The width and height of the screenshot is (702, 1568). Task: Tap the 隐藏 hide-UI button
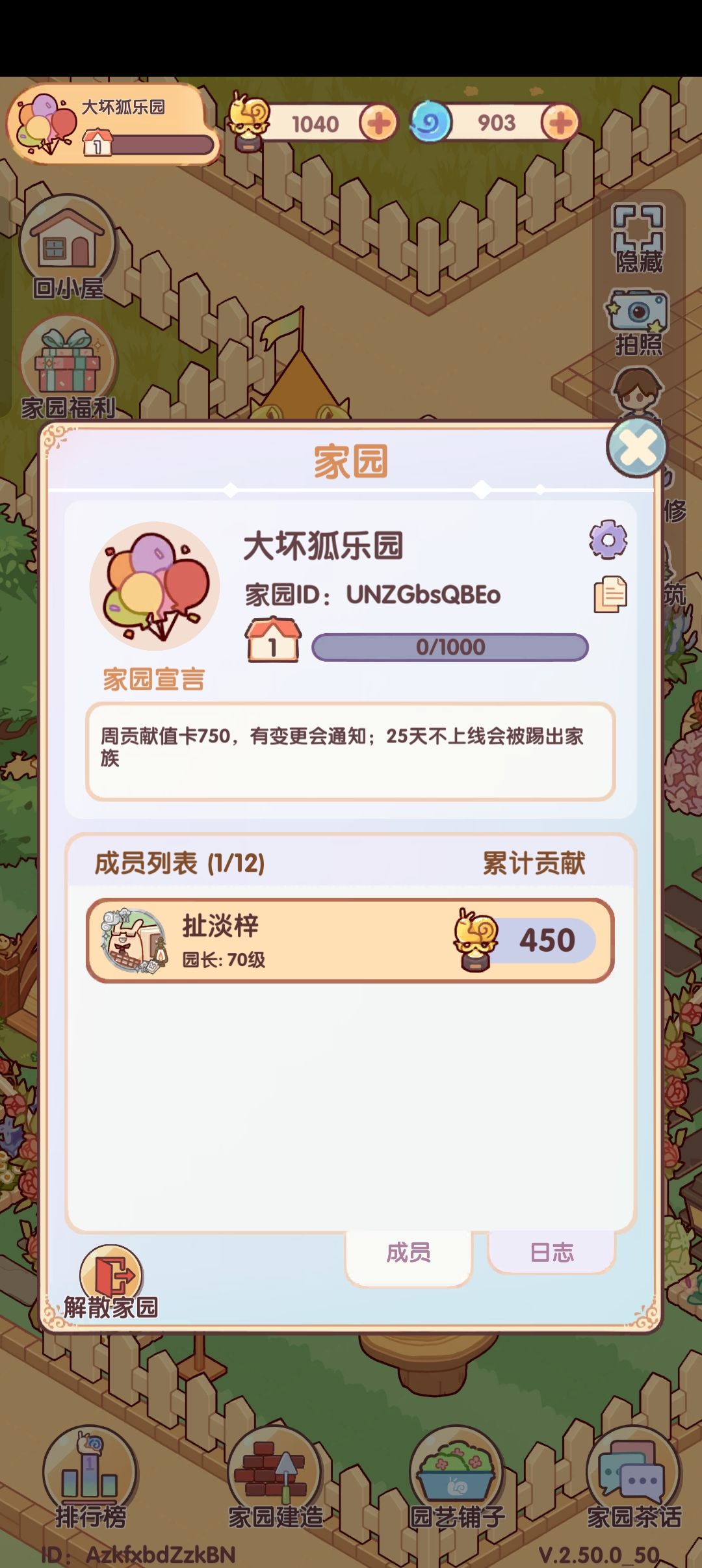click(x=638, y=239)
